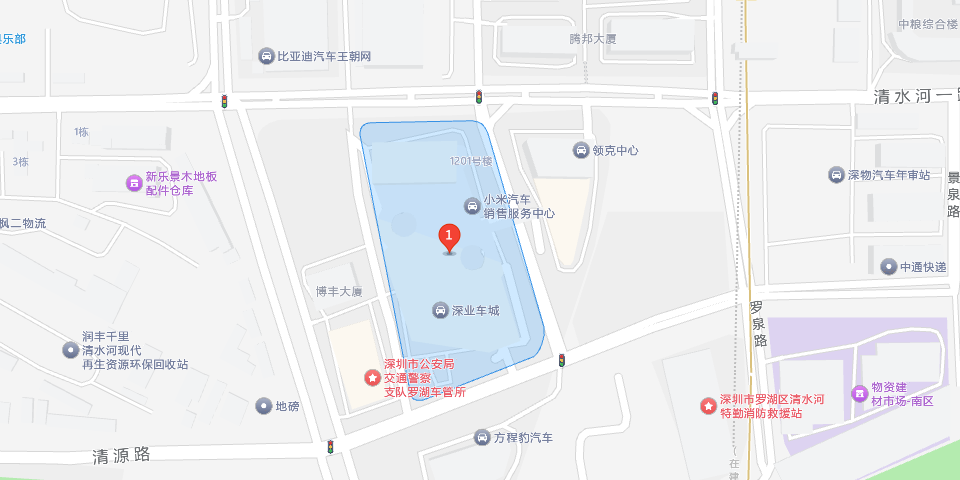This screenshot has width=960, height=480.
Task: Open the 中通快递 marker
Action: (x=888, y=266)
